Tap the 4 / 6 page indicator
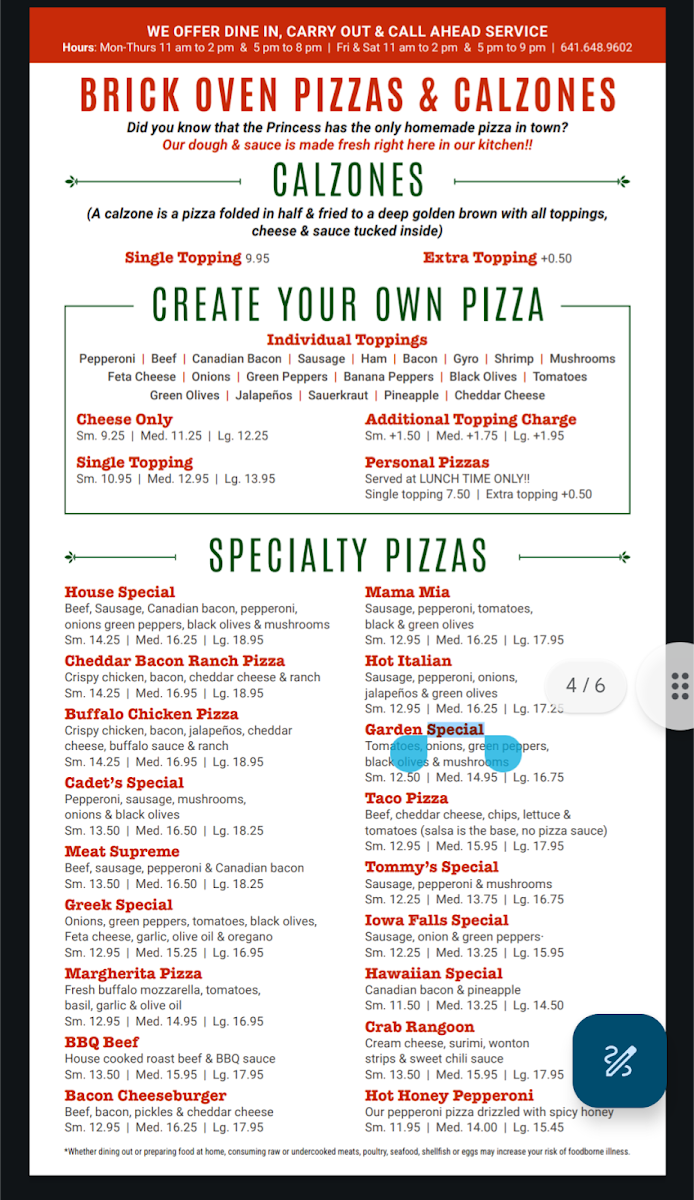 (x=586, y=686)
